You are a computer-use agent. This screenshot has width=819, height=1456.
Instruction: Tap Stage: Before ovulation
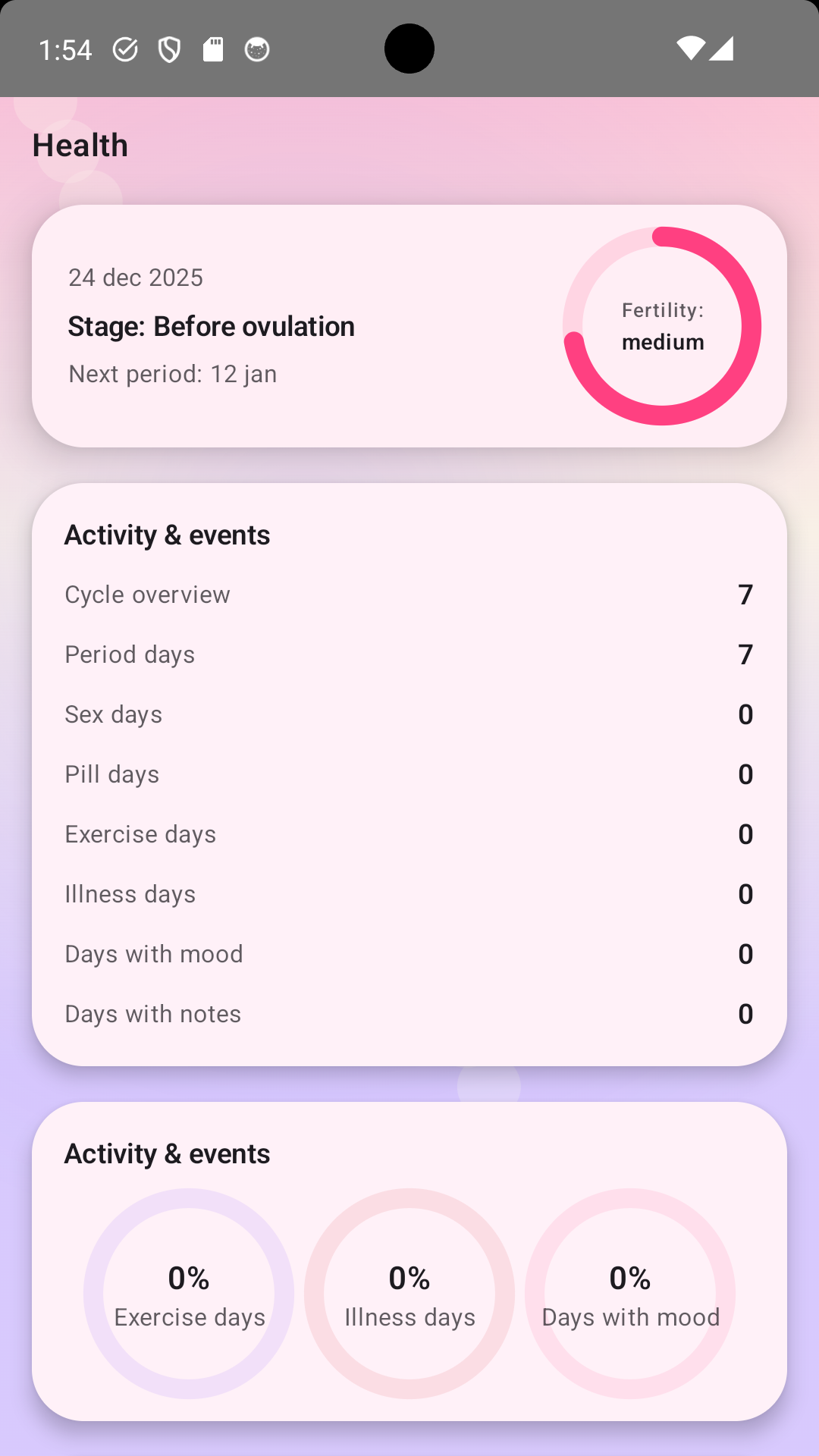pyautogui.click(x=211, y=326)
